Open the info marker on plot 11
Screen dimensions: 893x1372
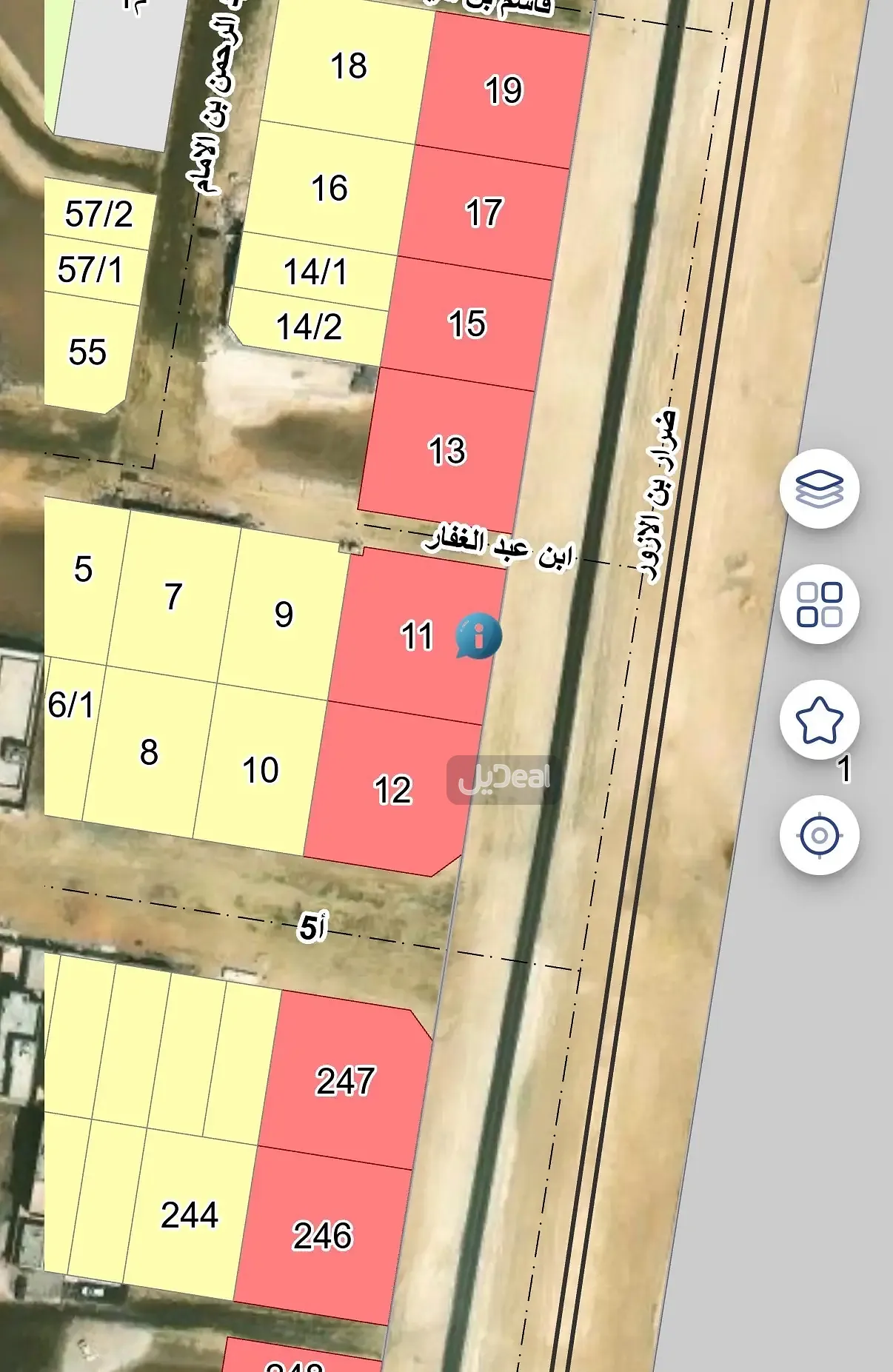click(478, 635)
